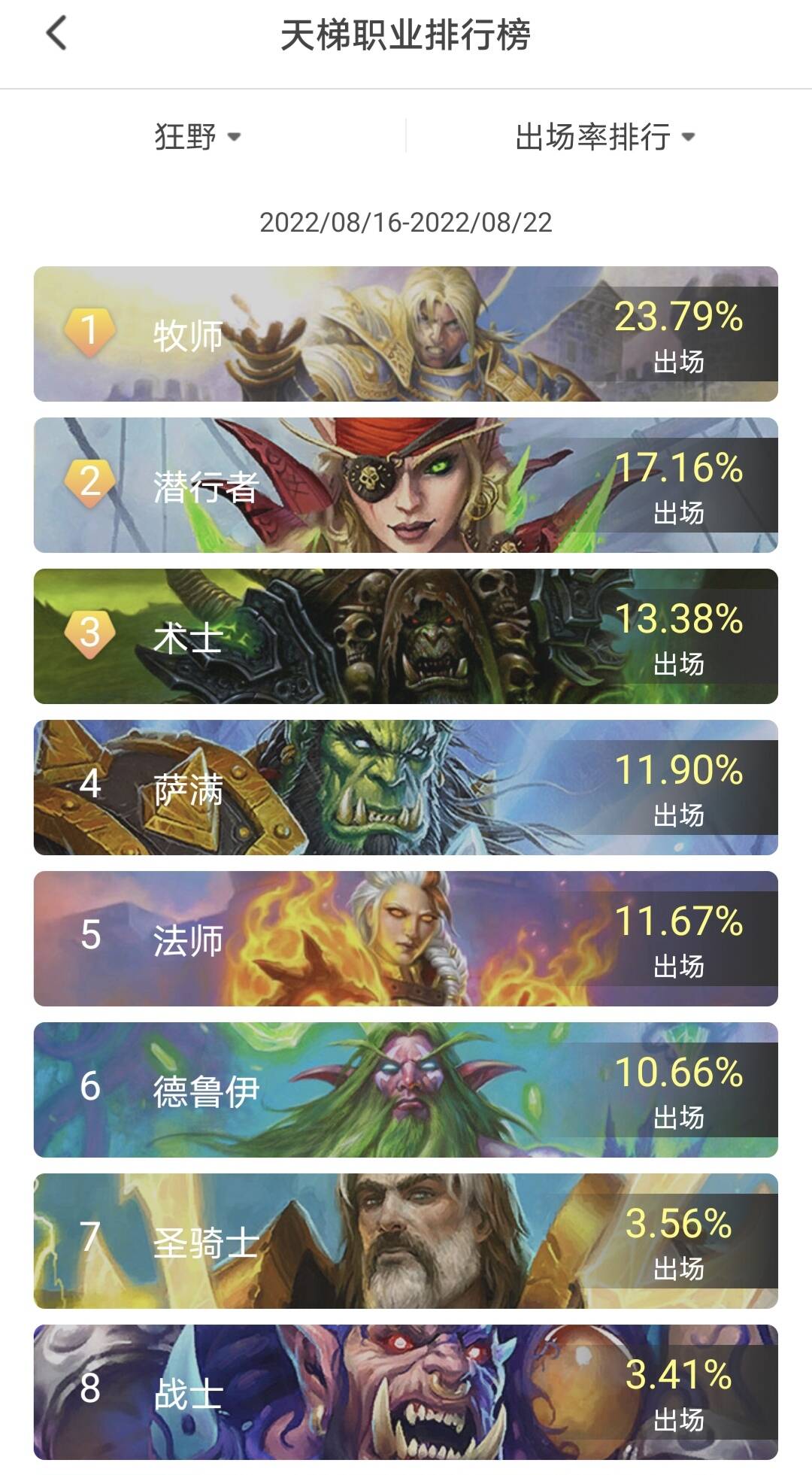
Task: Open the 萨满 ranking card
Action: [x=406, y=788]
